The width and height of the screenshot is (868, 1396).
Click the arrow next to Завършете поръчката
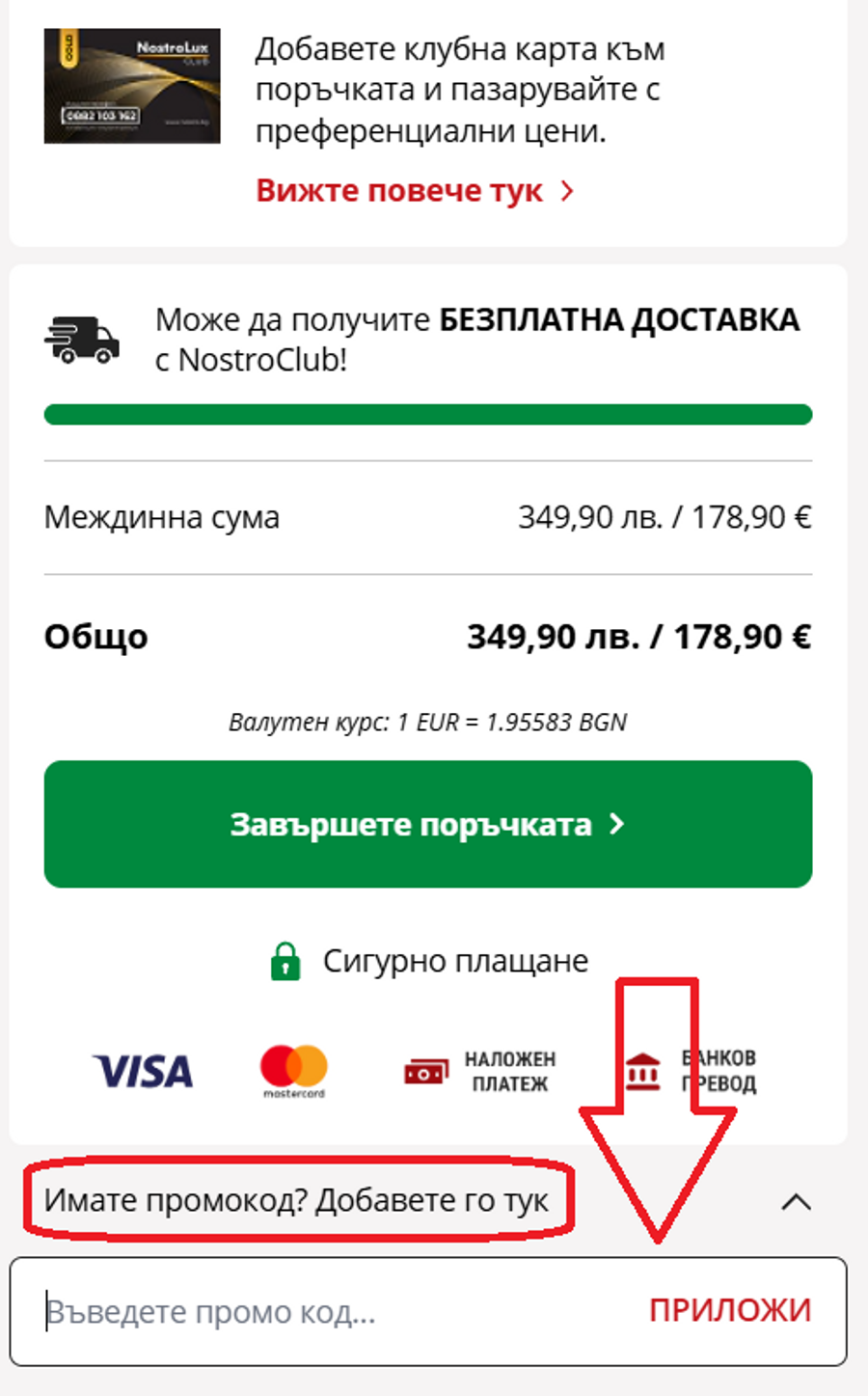click(x=616, y=825)
